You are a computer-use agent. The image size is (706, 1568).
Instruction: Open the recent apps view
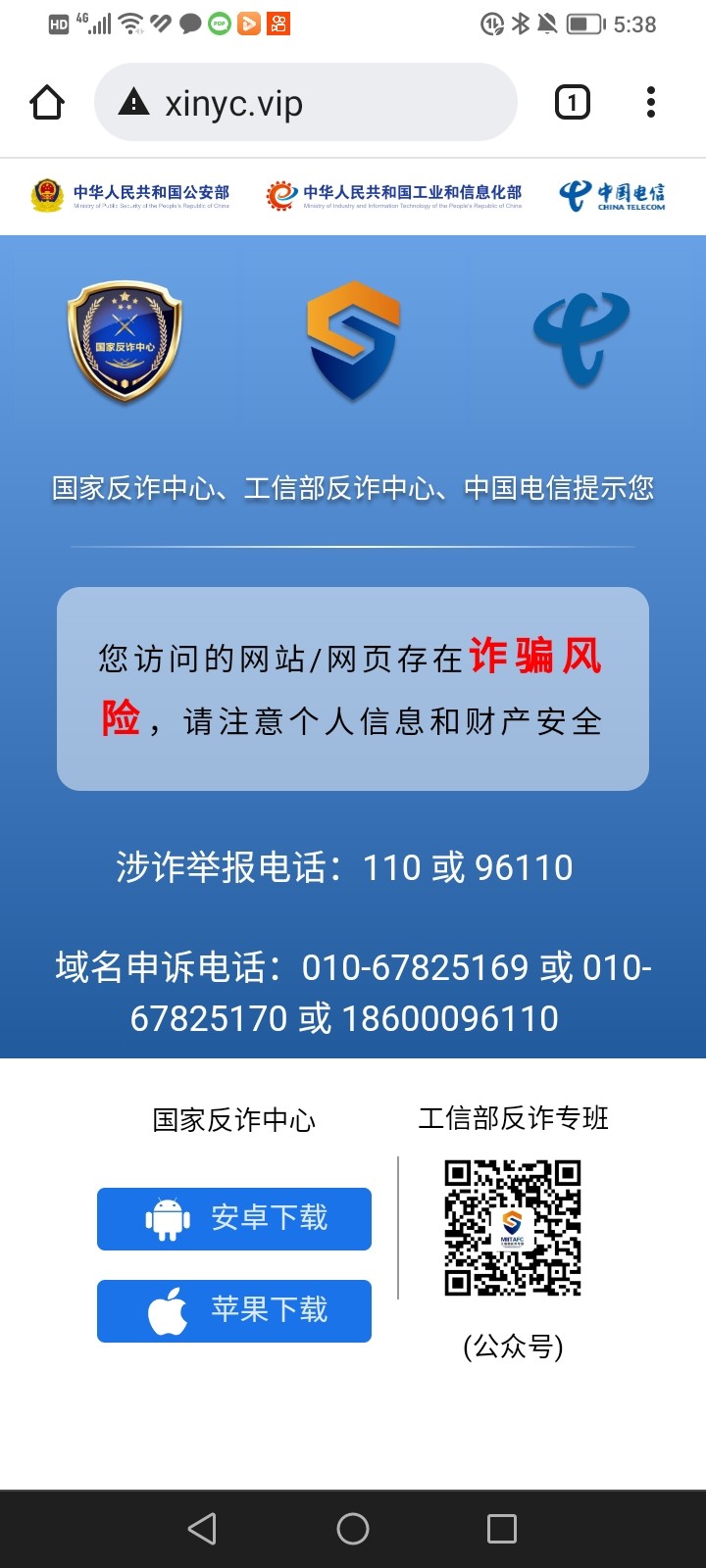pos(502,1529)
